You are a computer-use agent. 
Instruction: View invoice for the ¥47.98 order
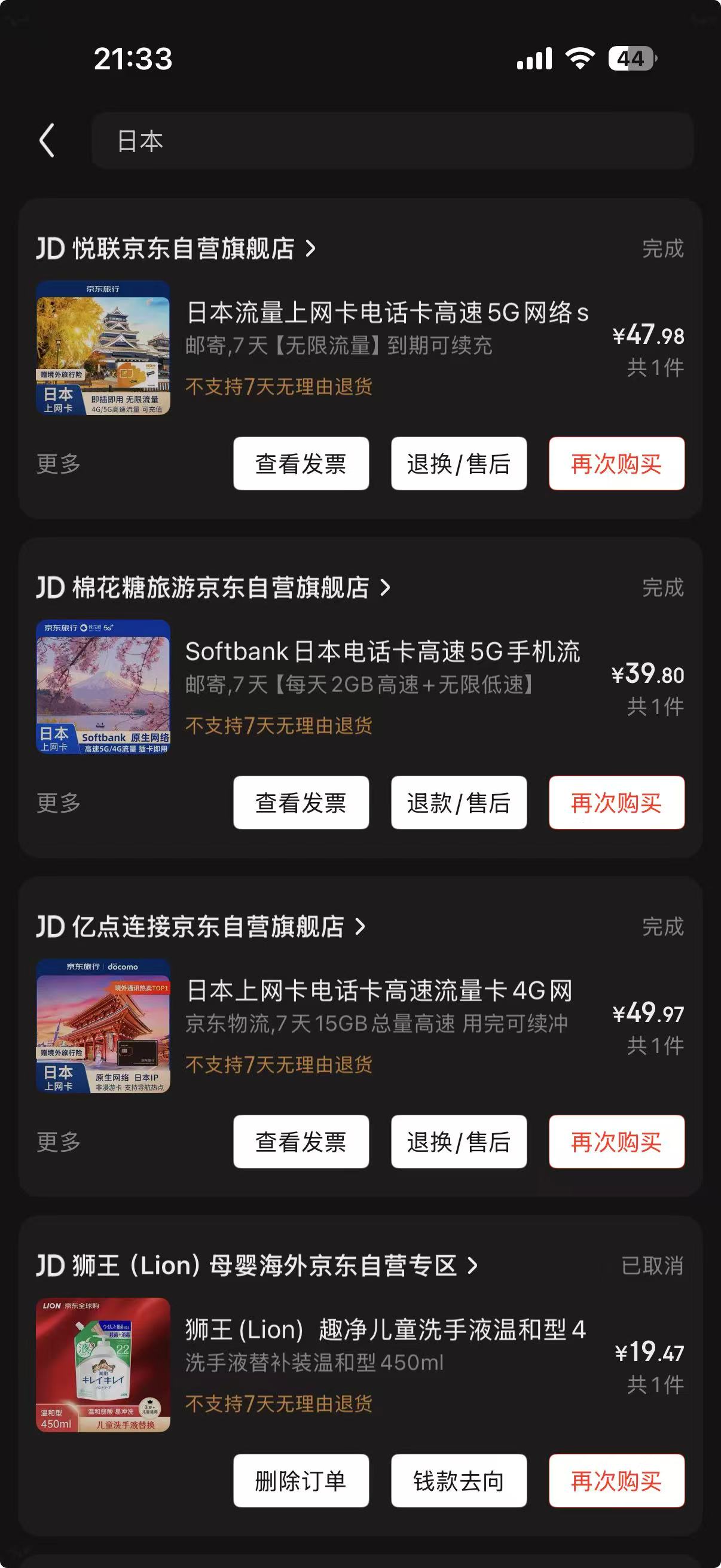[x=301, y=463]
